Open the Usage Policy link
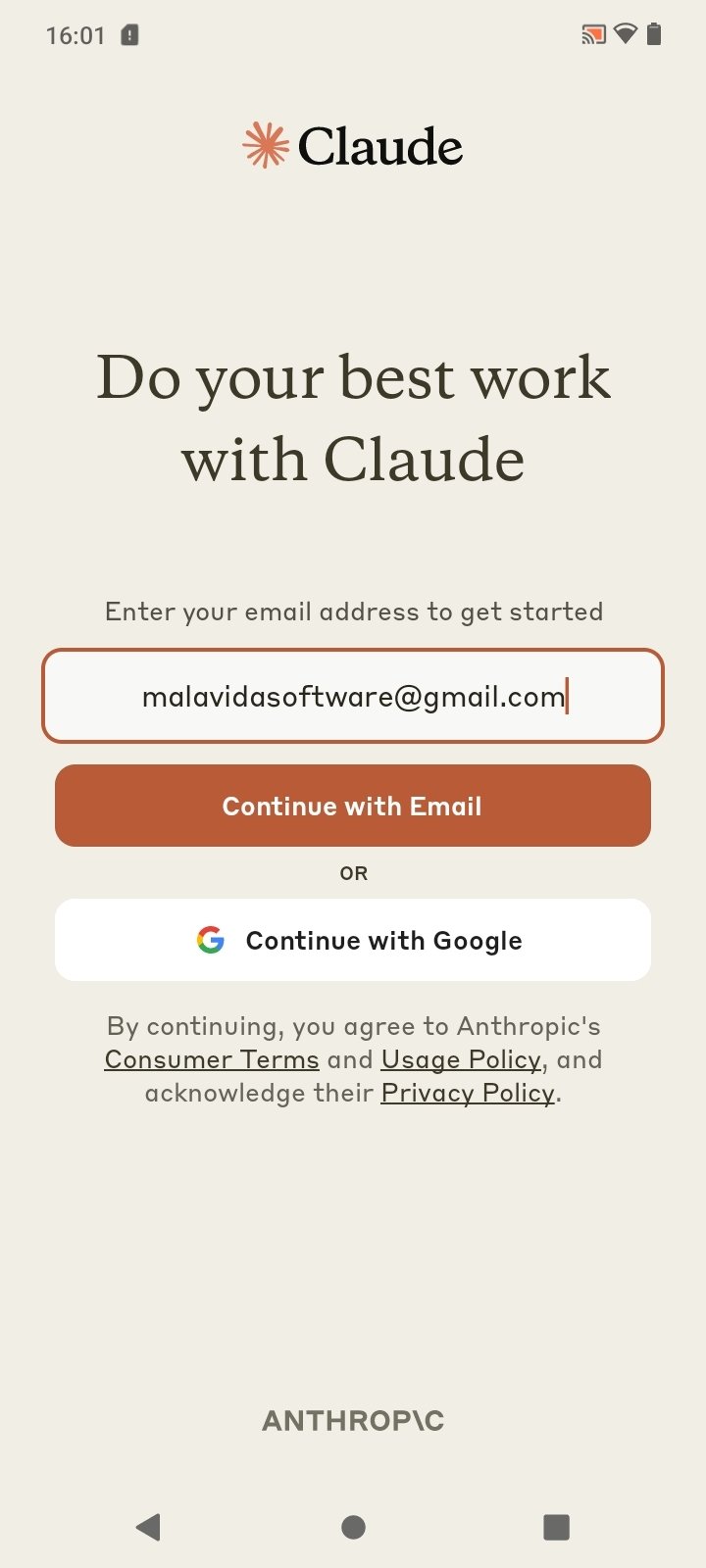 pos(461,1059)
